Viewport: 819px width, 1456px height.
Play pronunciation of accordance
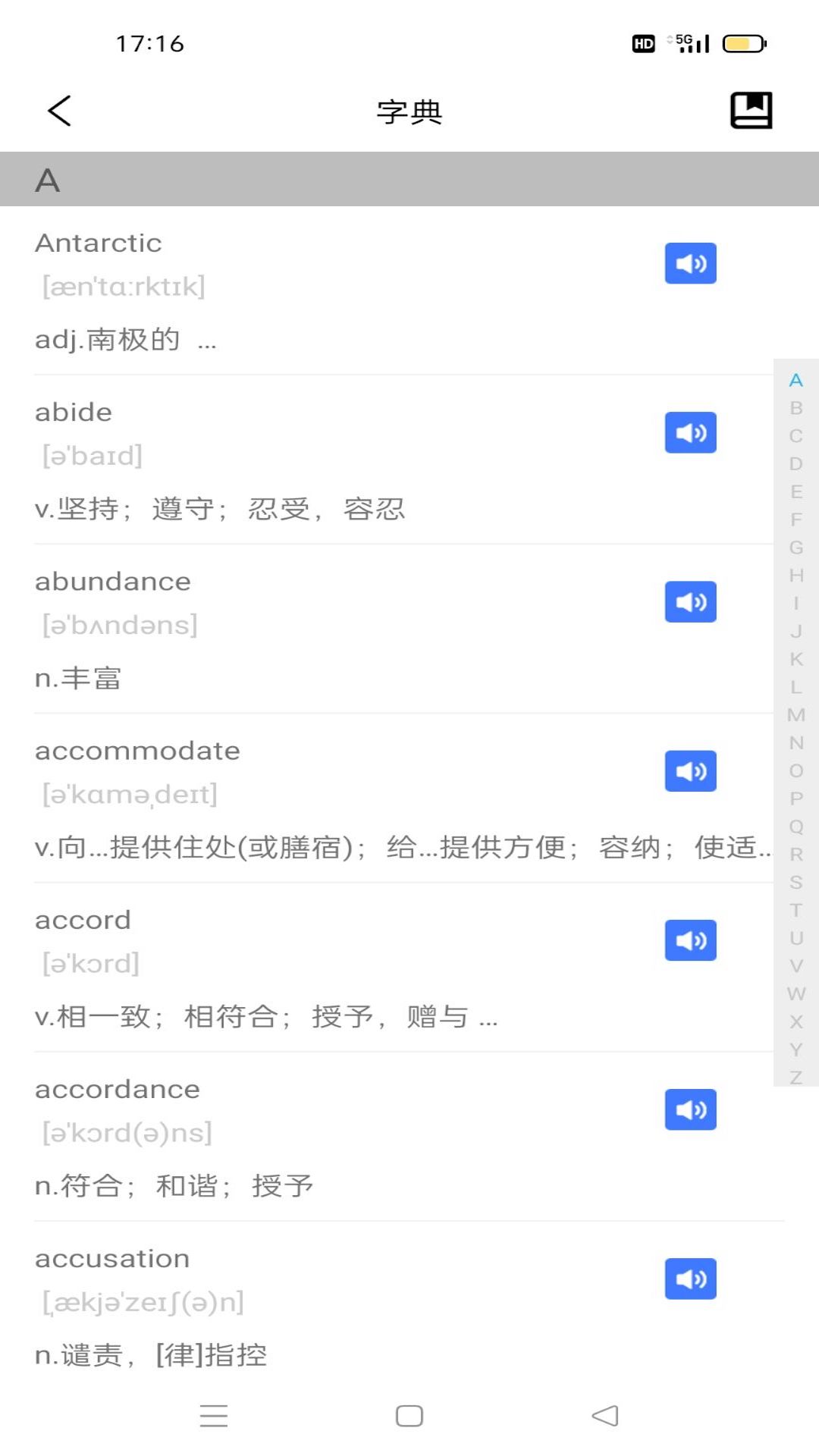click(x=690, y=1109)
